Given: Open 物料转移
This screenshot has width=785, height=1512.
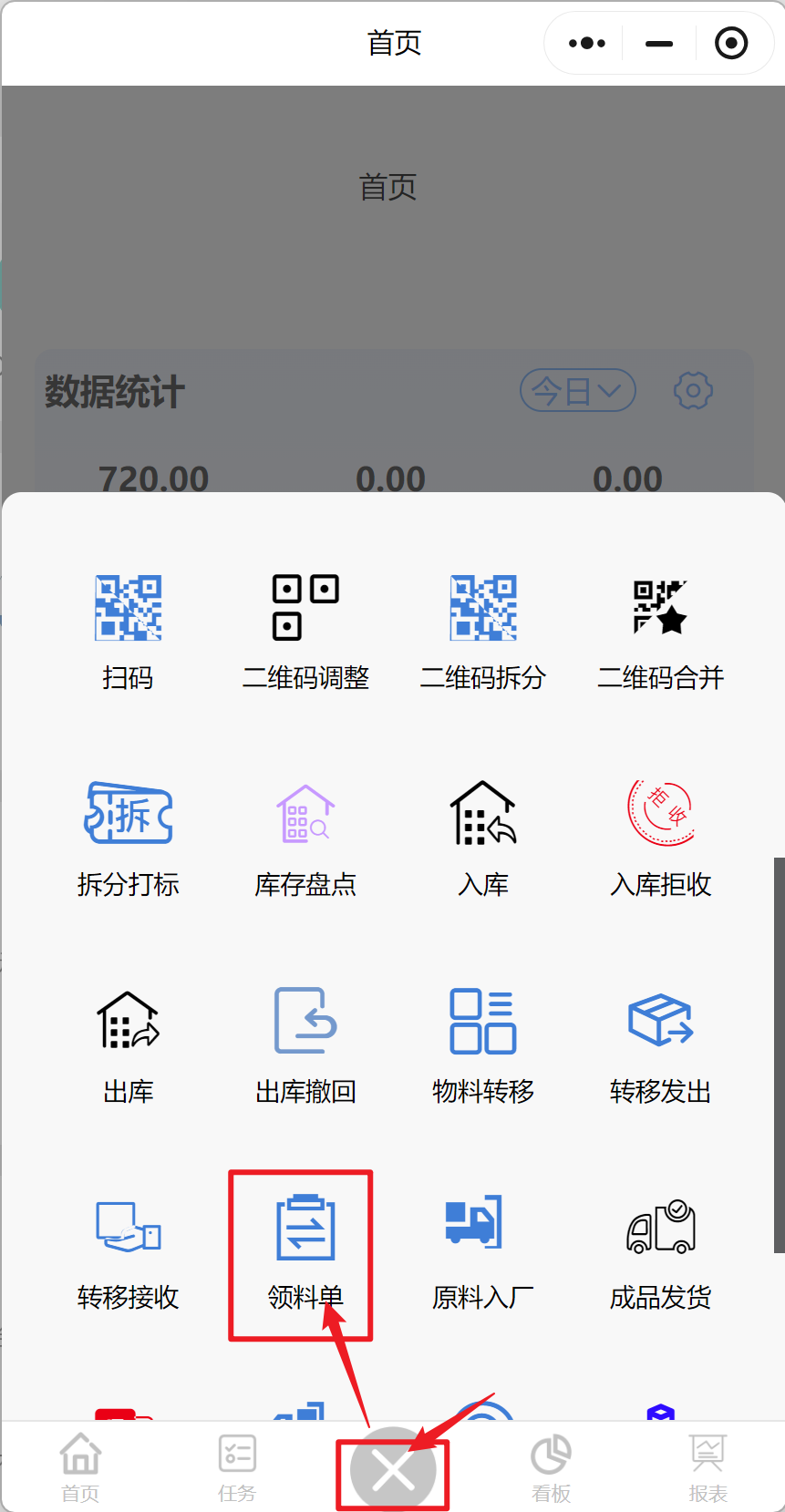Looking at the screenshot, I should point(483,1045).
